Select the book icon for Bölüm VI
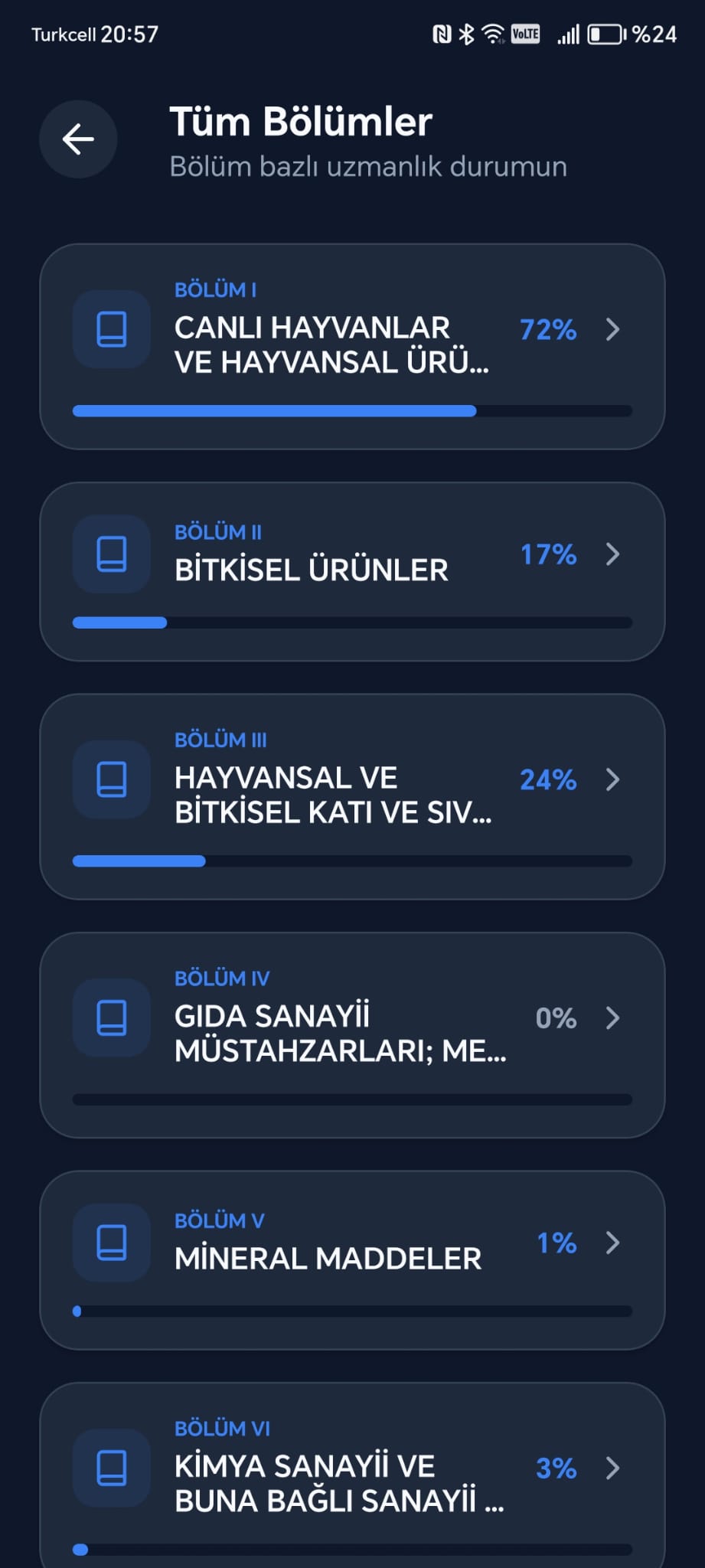This screenshot has height=1568, width=705. [111, 1468]
